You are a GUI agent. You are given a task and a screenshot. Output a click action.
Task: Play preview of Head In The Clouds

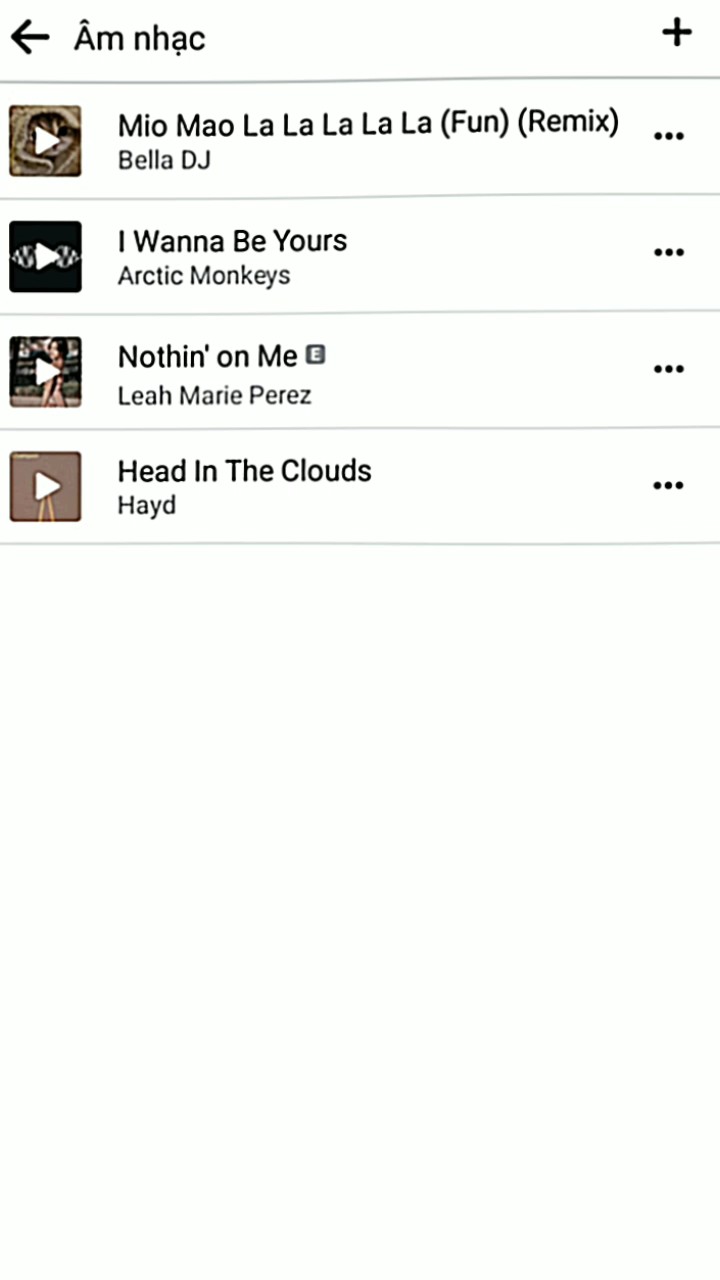(x=45, y=487)
